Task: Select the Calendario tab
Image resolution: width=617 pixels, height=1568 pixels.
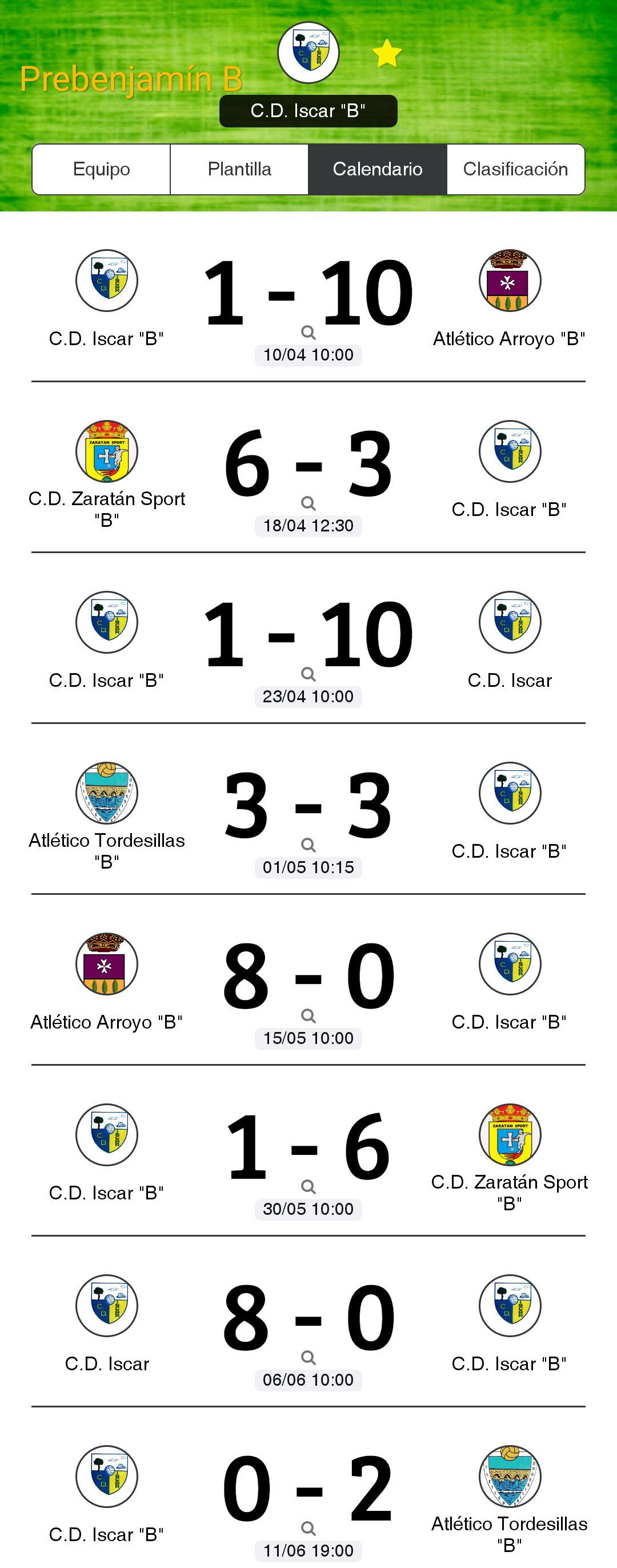Action: 377,169
